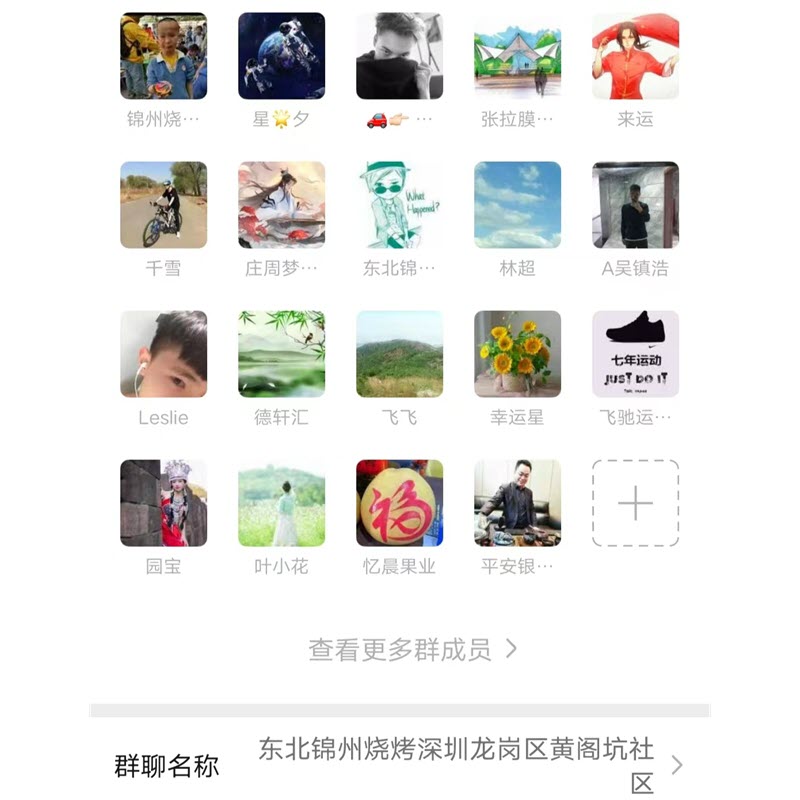Open member 园宝's profile

click(163, 503)
